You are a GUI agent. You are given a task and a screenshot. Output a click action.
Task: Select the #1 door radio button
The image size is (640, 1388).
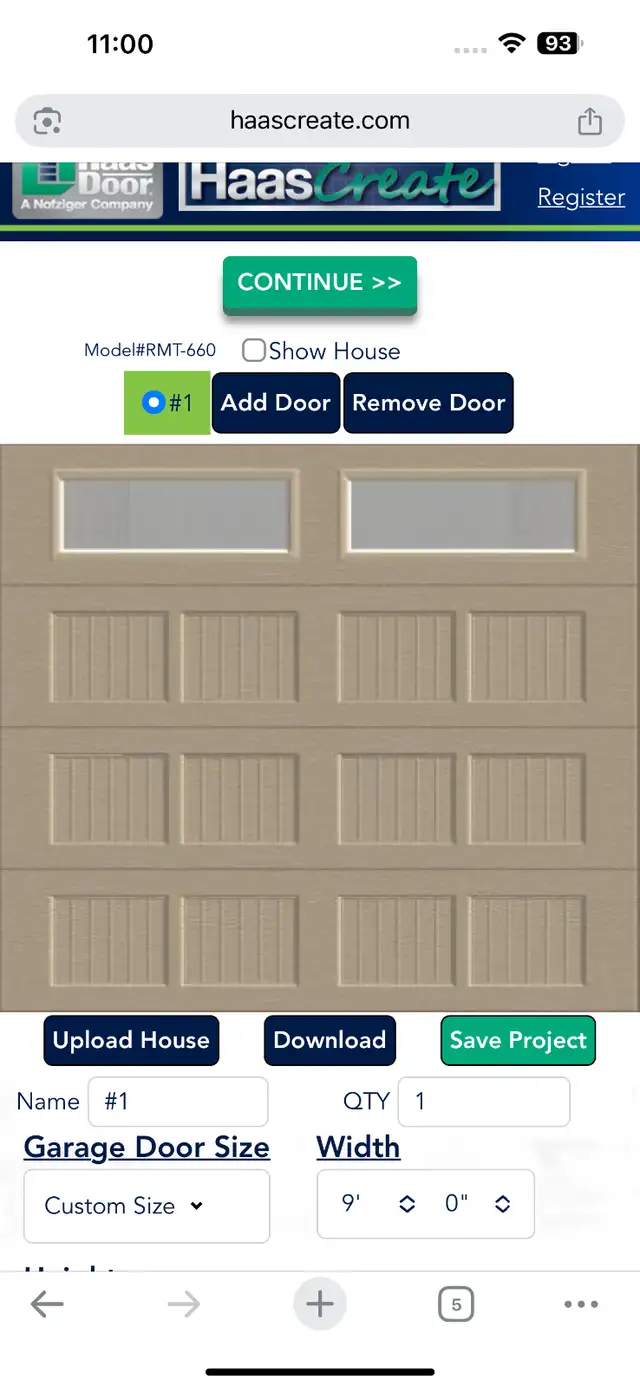pyautogui.click(x=153, y=402)
